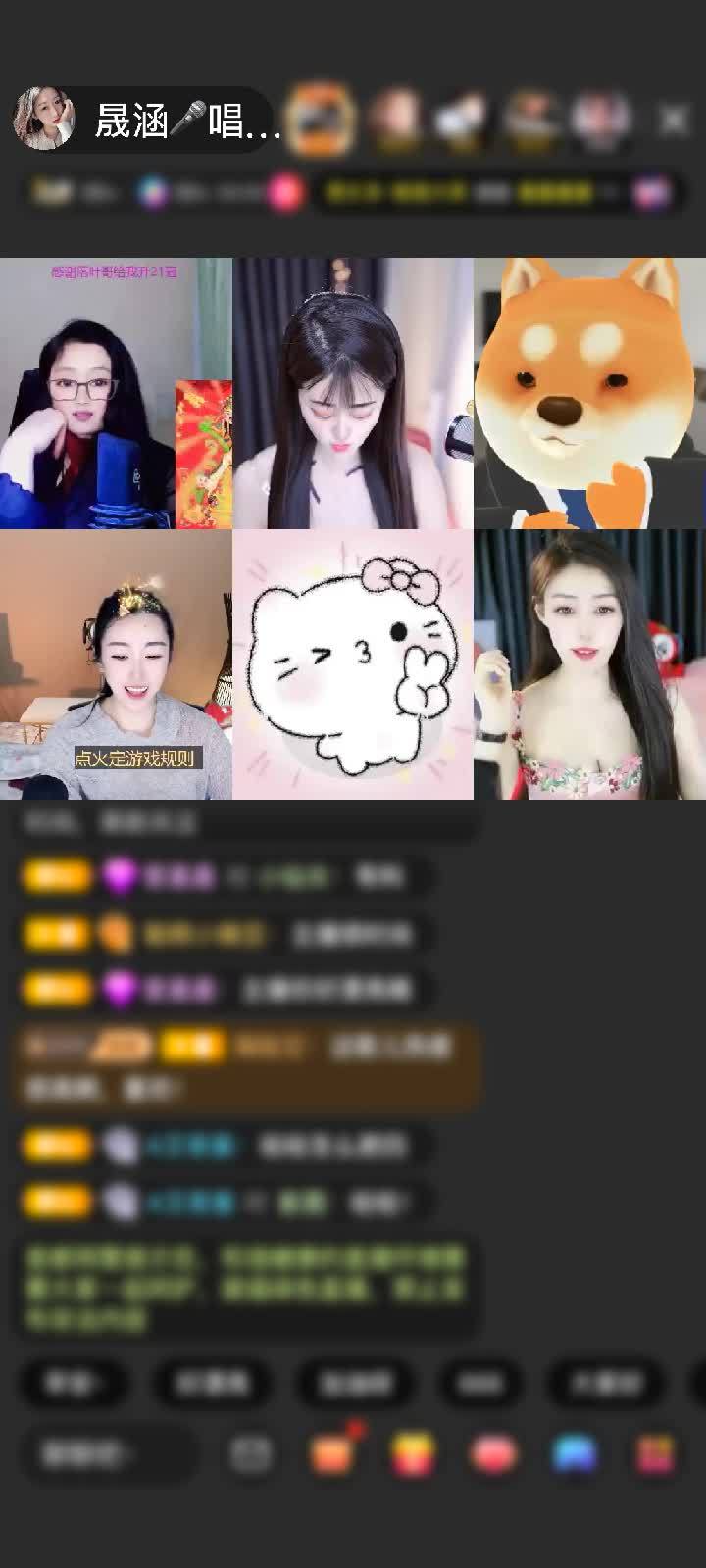The height and width of the screenshot is (1568, 706).
Task: Open the blue chat bubble feature icon
Action: pyautogui.click(x=574, y=1454)
